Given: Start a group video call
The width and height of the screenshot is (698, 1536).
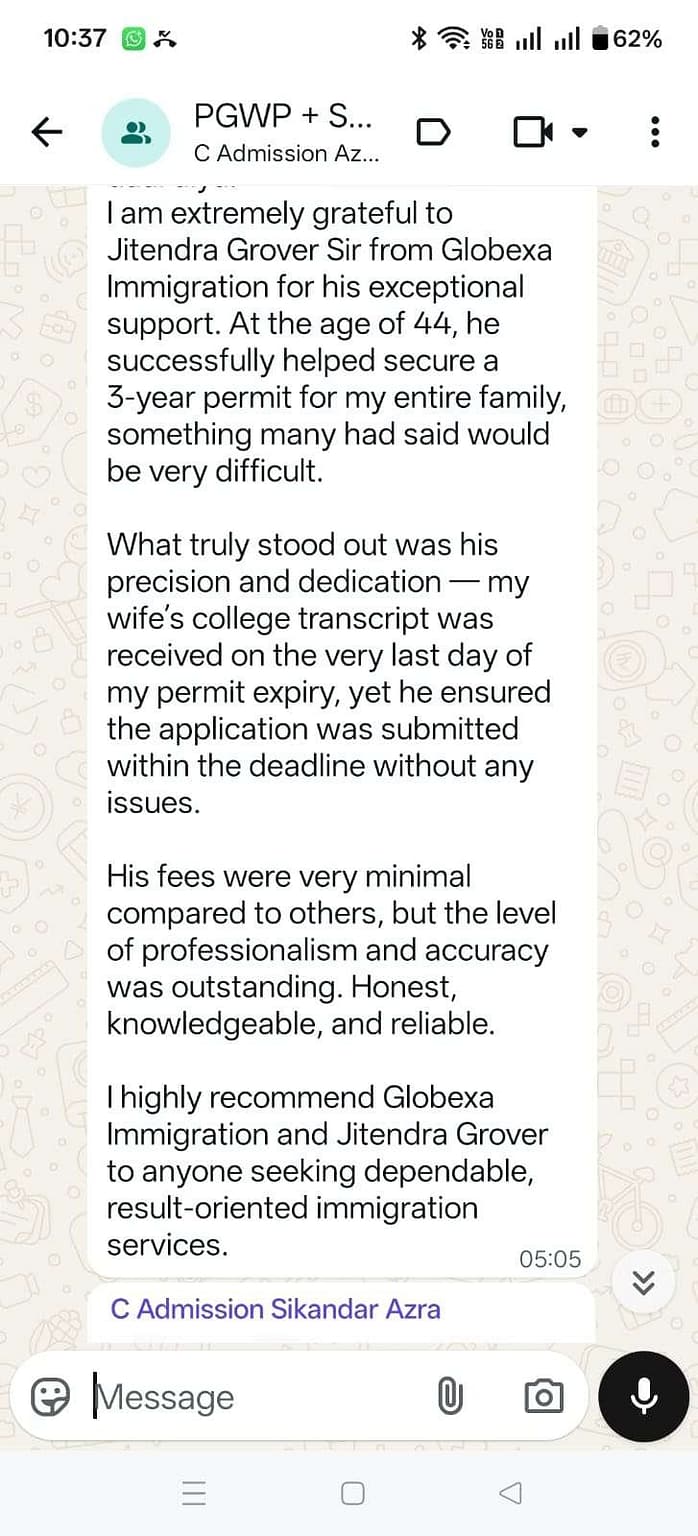Looking at the screenshot, I should (x=549, y=132).
